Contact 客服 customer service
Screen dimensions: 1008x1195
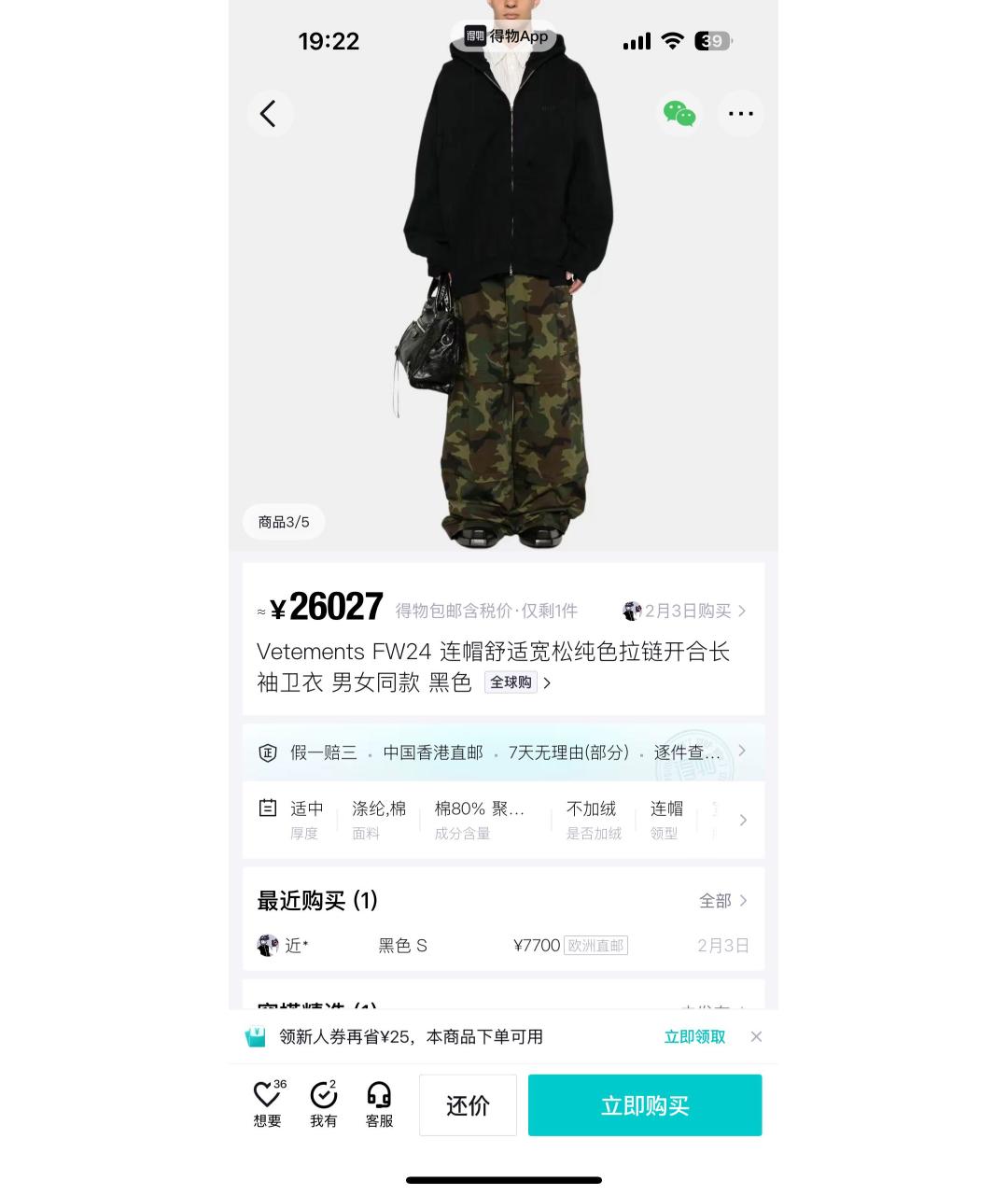(x=379, y=1104)
